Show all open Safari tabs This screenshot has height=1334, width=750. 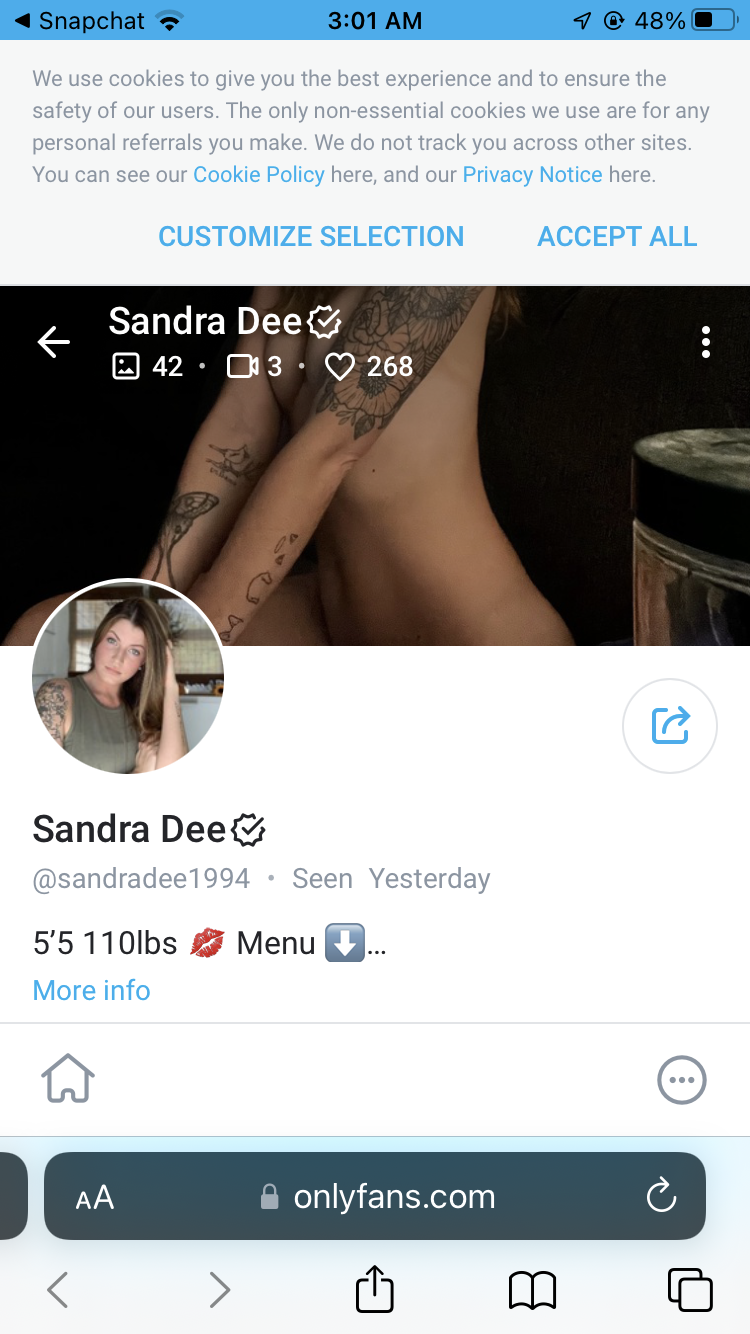click(x=689, y=1290)
